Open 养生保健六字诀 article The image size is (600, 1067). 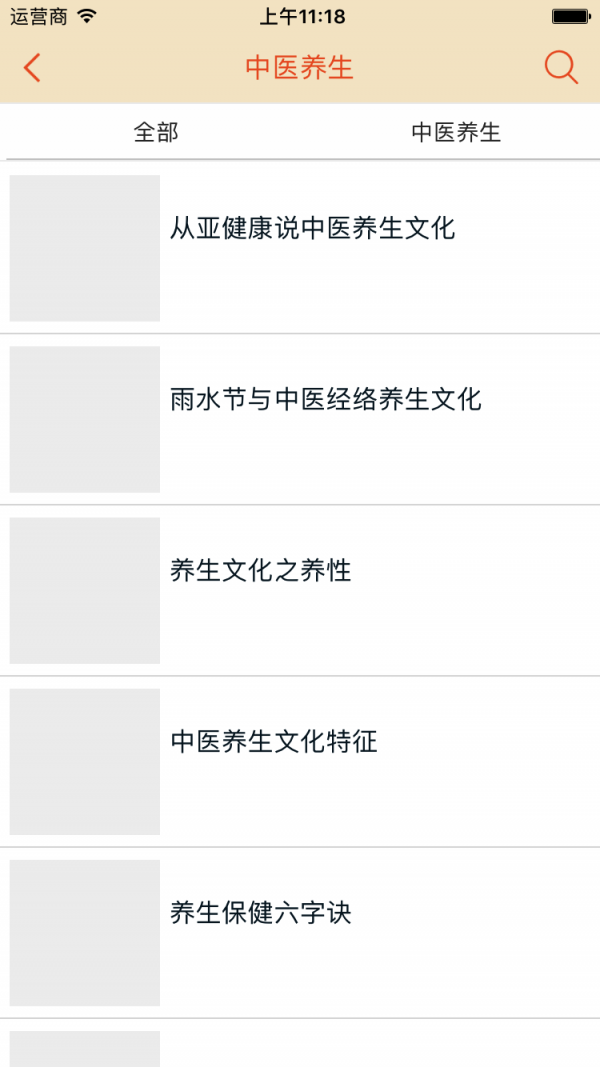[260, 913]
